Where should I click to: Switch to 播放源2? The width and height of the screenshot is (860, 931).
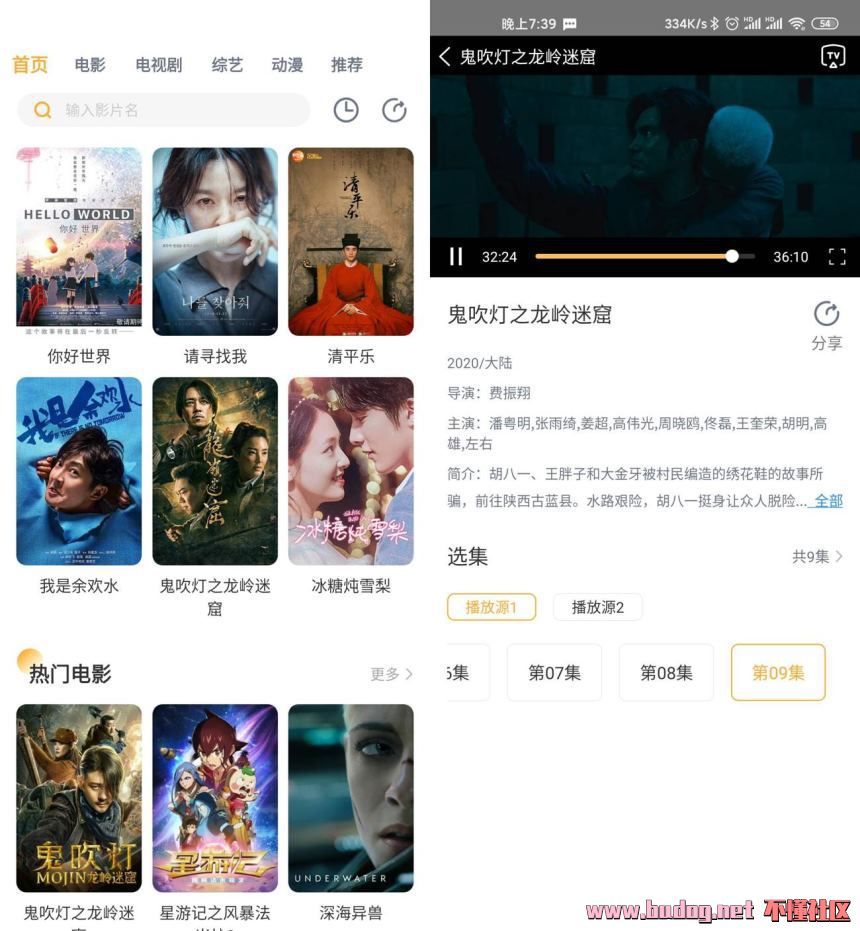(597, 607)
